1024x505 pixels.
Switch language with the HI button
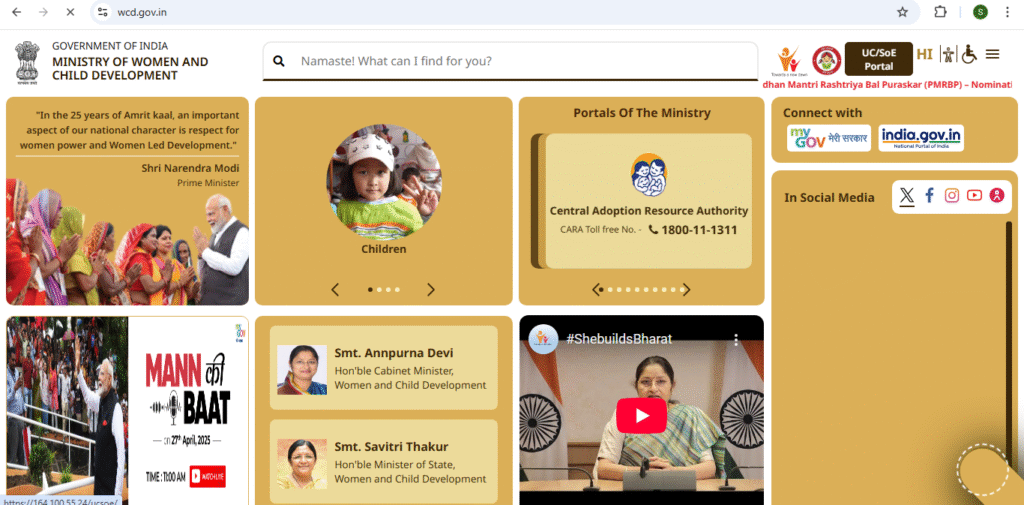click(924, 54)
